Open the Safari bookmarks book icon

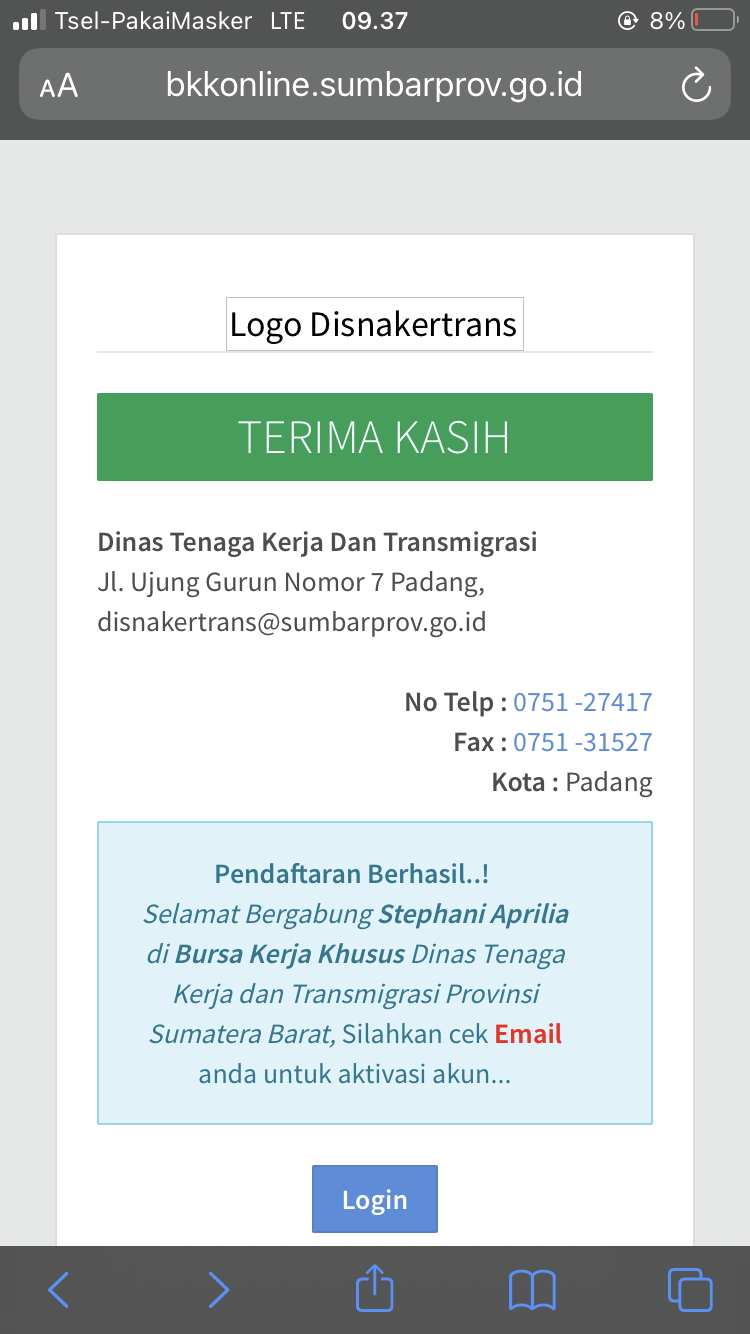pyautogui.click(x=532, y=1289)
